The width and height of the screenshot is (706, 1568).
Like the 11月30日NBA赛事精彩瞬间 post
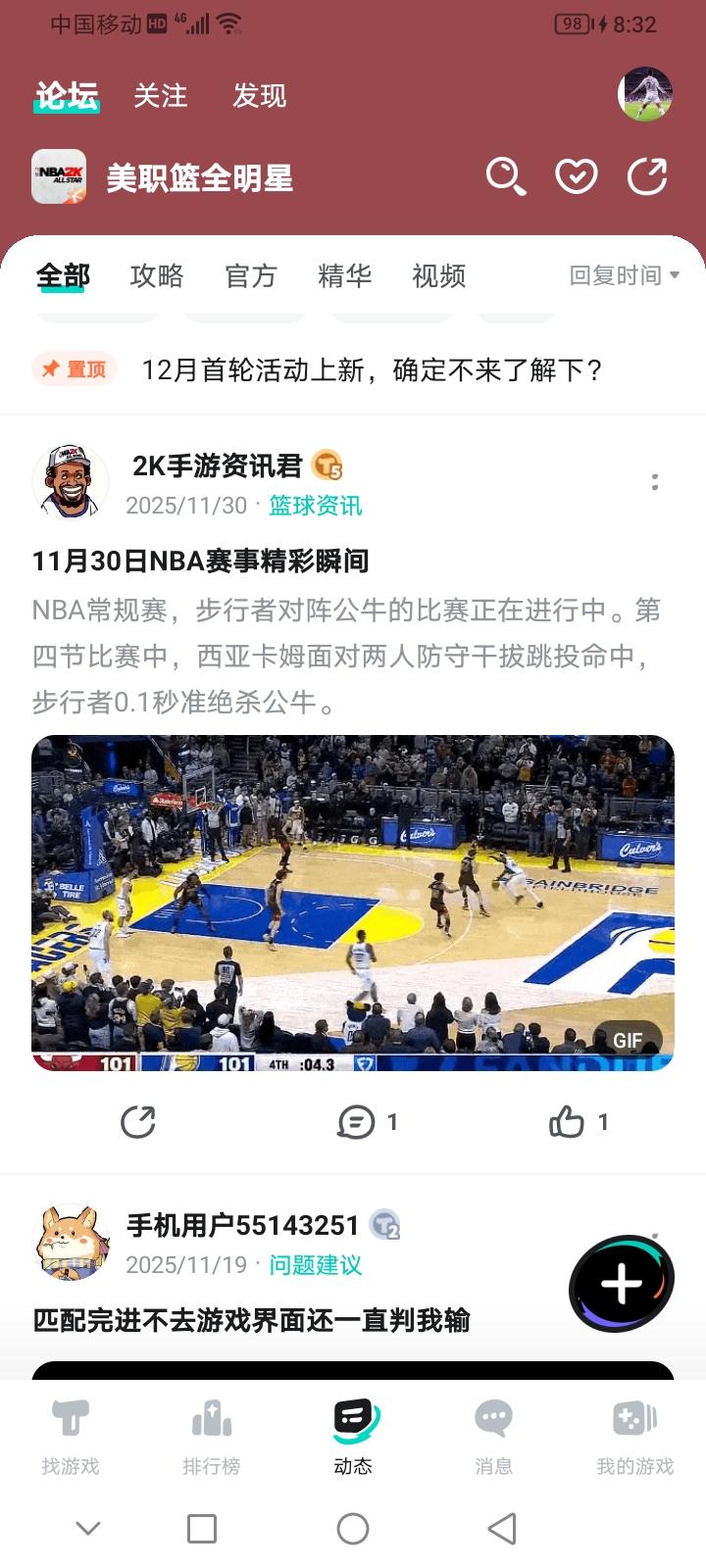click(x=568, y=1121)
